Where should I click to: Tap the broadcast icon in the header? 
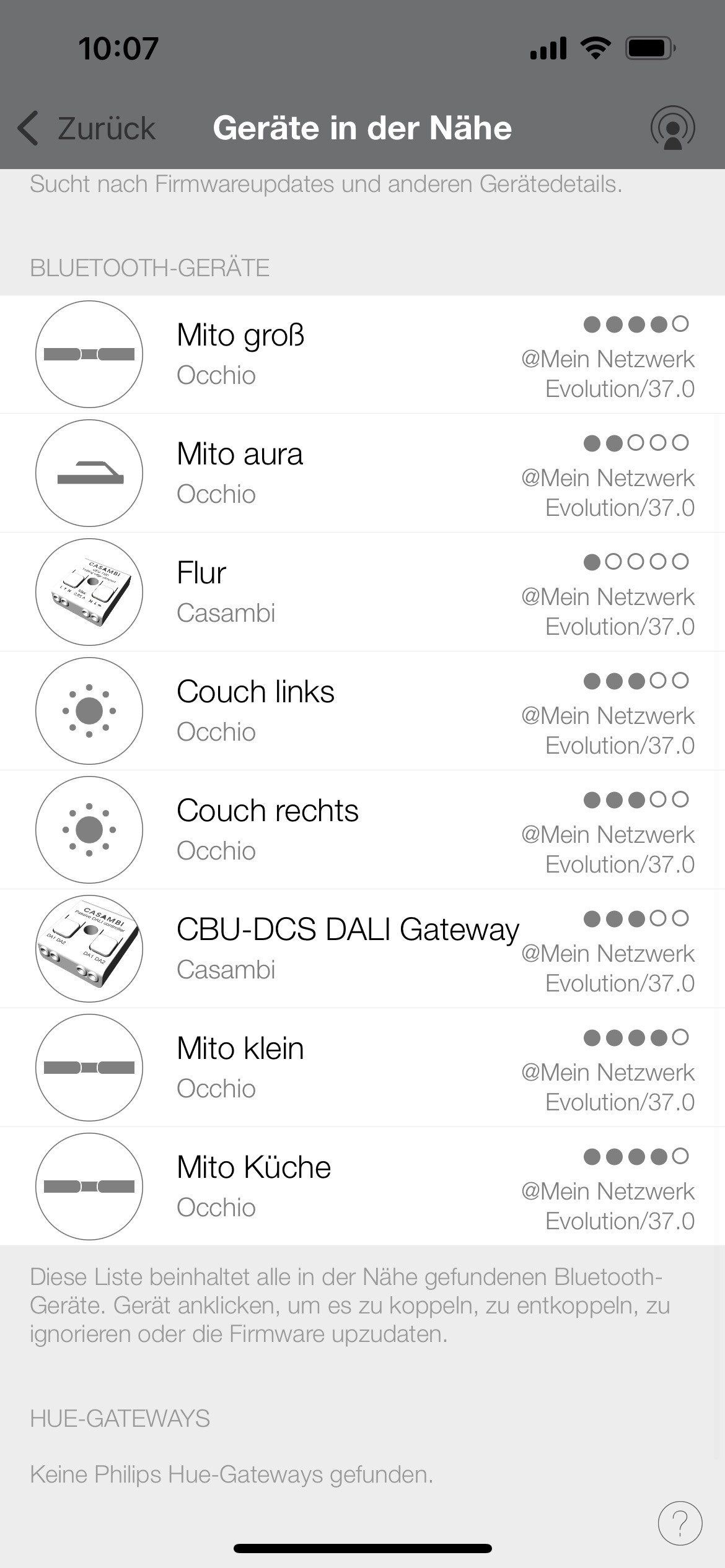pyautogui.click(x=672, y=129)
